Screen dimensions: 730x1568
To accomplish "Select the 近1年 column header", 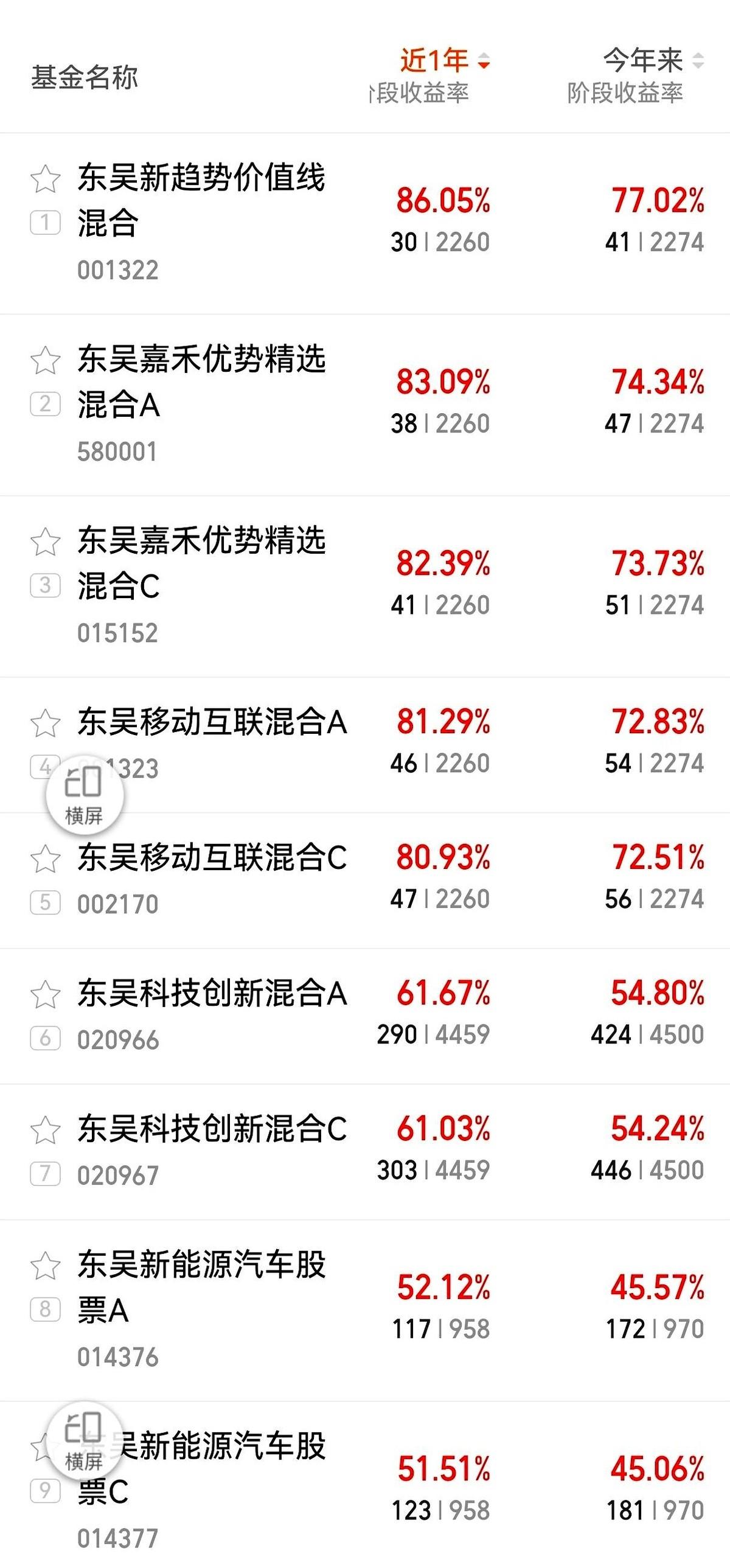I will [433, 59].
